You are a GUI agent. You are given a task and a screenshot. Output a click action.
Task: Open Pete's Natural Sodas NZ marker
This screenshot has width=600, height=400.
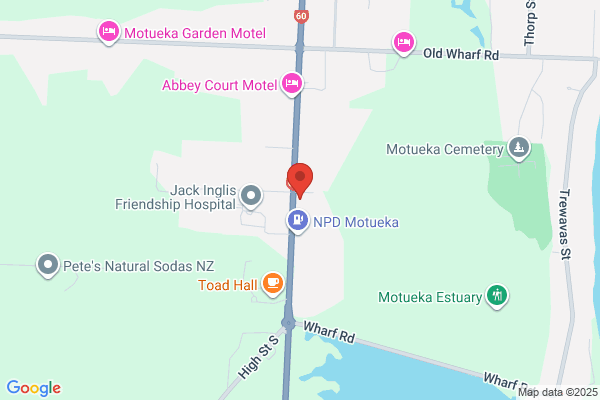(46, 266)
